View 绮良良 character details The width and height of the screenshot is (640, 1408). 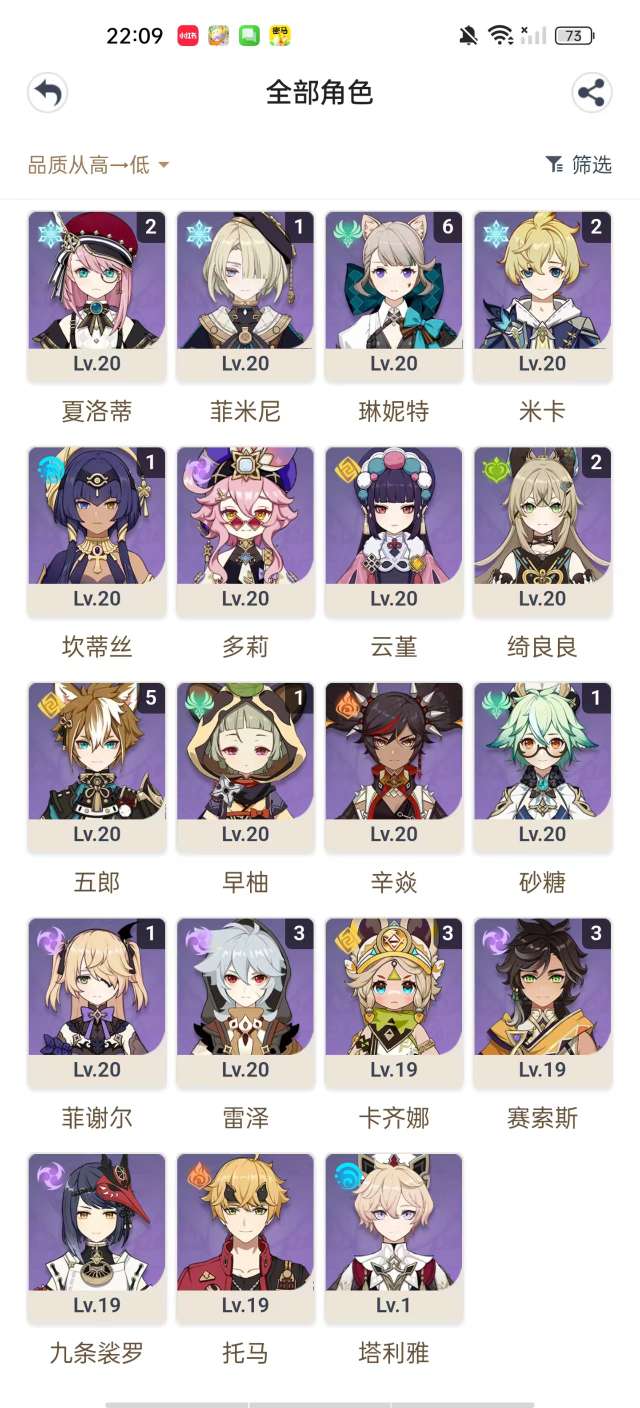pyautogui.click(x=542, y=531)
